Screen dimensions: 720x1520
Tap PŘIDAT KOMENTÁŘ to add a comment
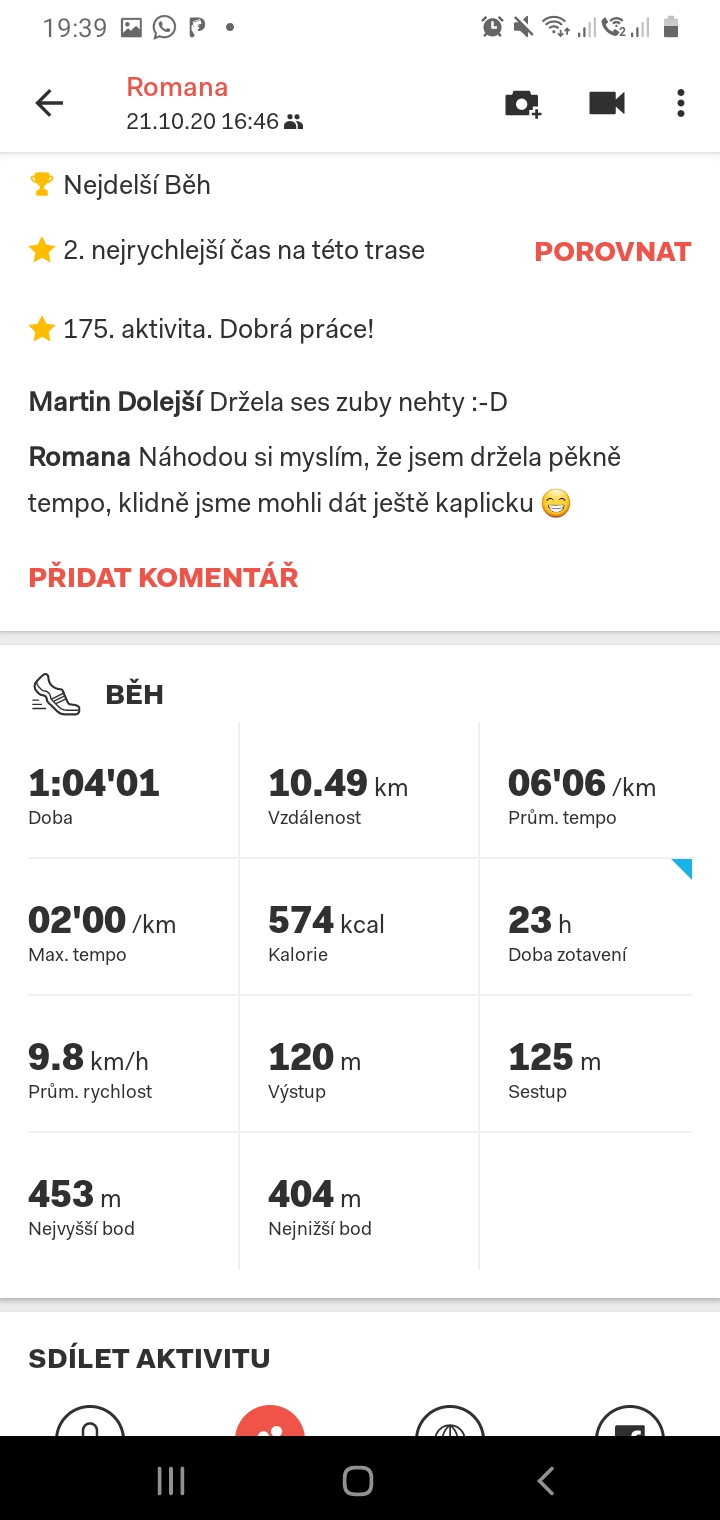pos(163,577)
